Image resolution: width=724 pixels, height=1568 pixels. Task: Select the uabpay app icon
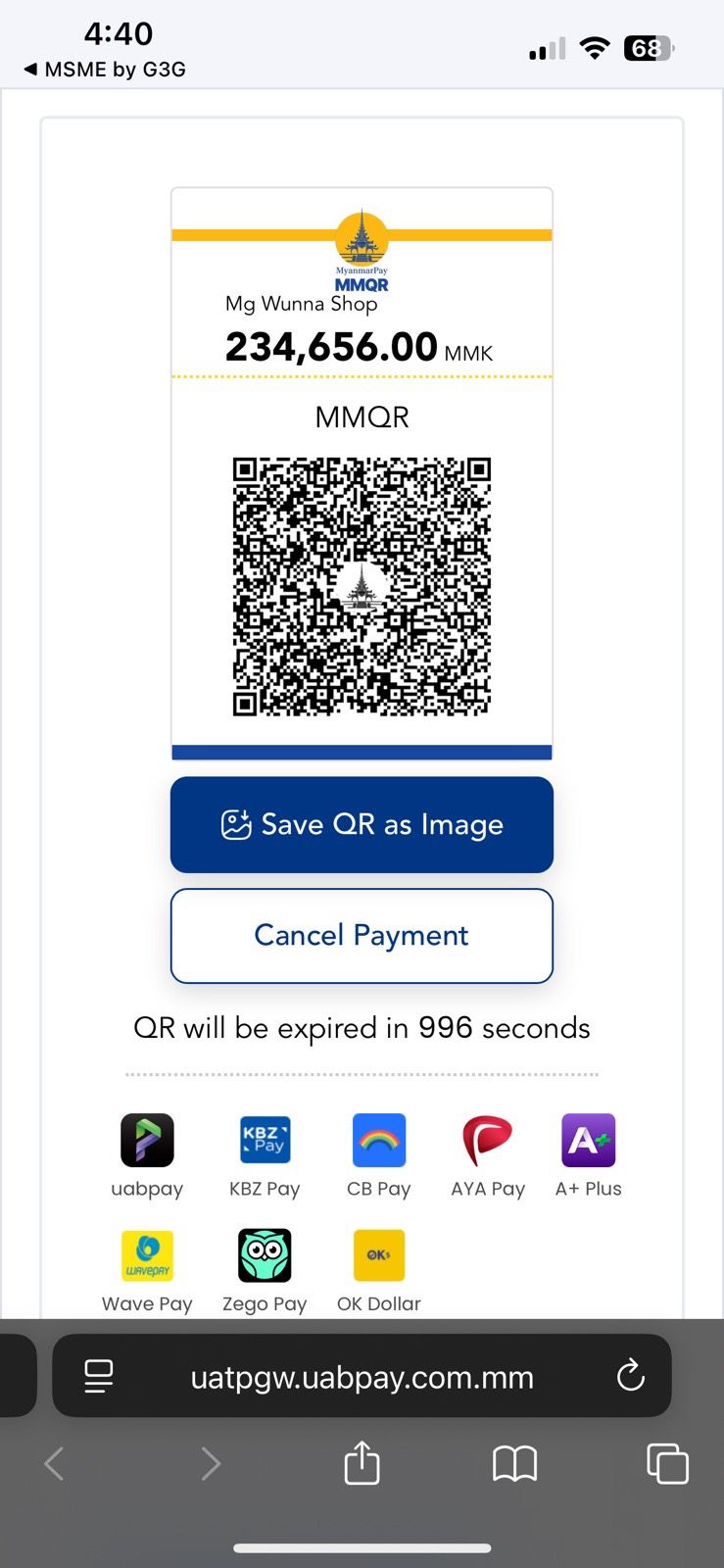coord(147,1140)
